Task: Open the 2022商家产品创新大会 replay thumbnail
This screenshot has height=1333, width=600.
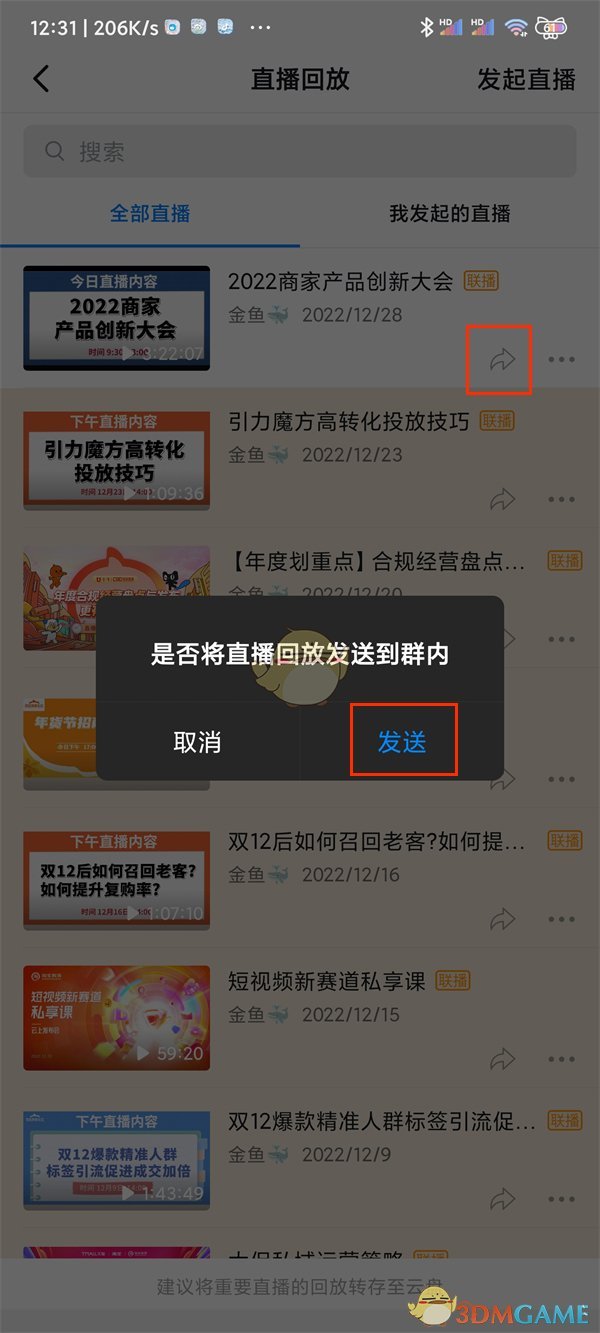Action: pos(116,317)
